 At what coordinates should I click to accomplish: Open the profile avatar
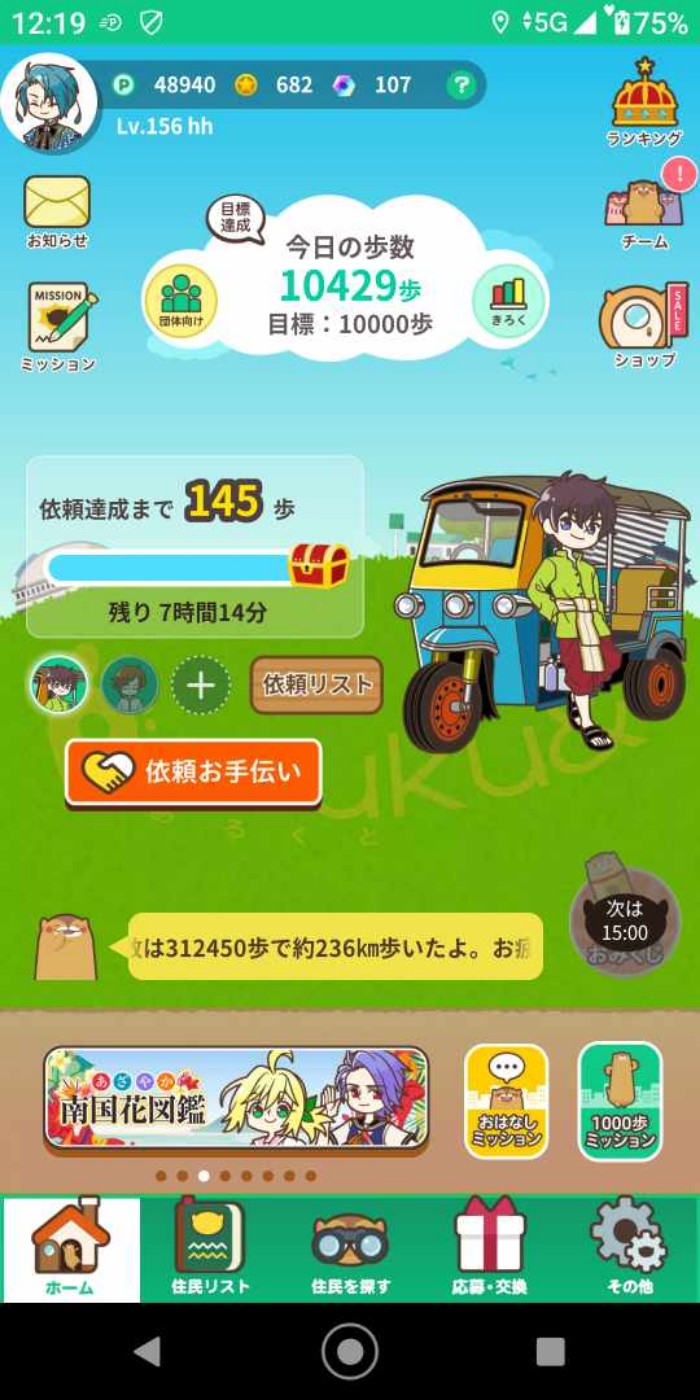coord(49,104)
